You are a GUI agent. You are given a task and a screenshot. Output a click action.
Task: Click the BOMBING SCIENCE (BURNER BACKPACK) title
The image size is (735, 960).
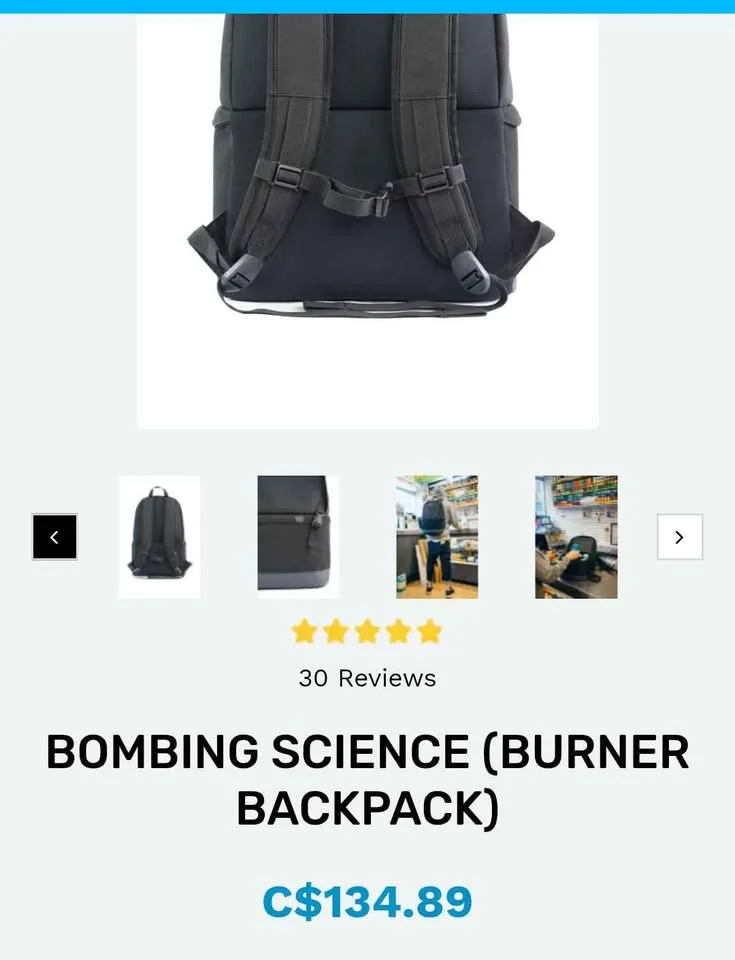point(367,780)
